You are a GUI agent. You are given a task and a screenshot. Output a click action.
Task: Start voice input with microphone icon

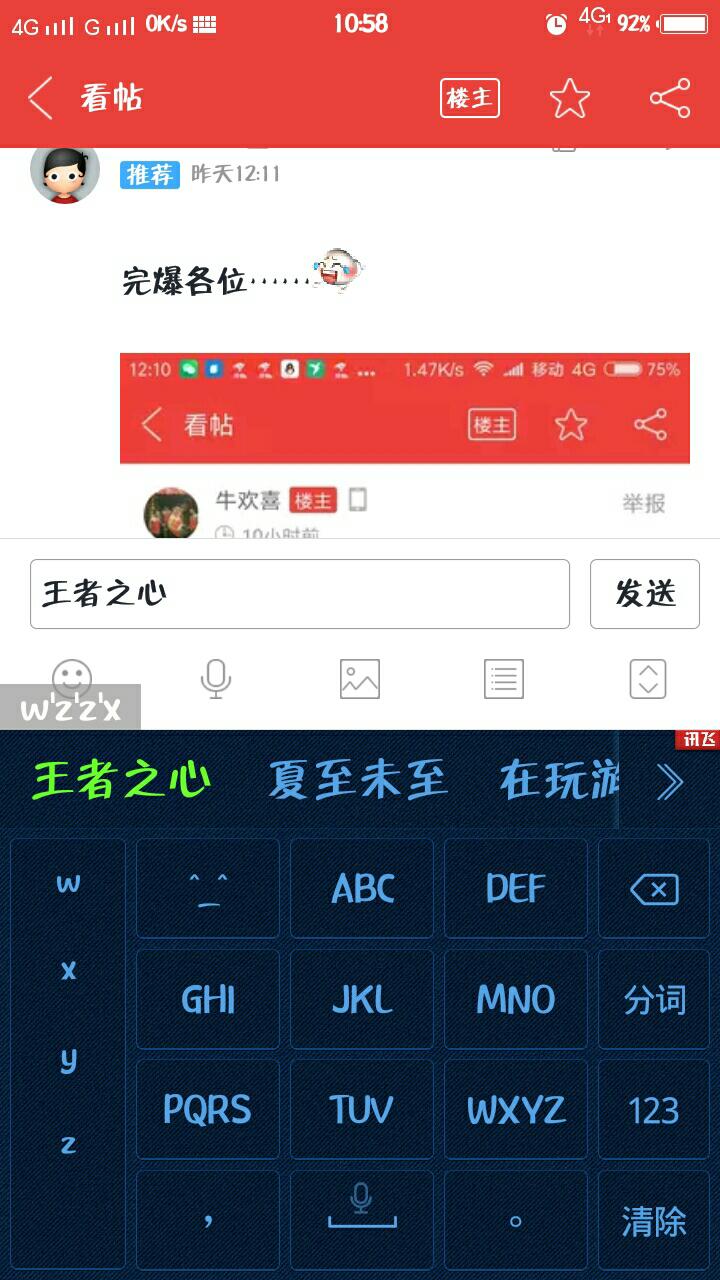(216, 679)
